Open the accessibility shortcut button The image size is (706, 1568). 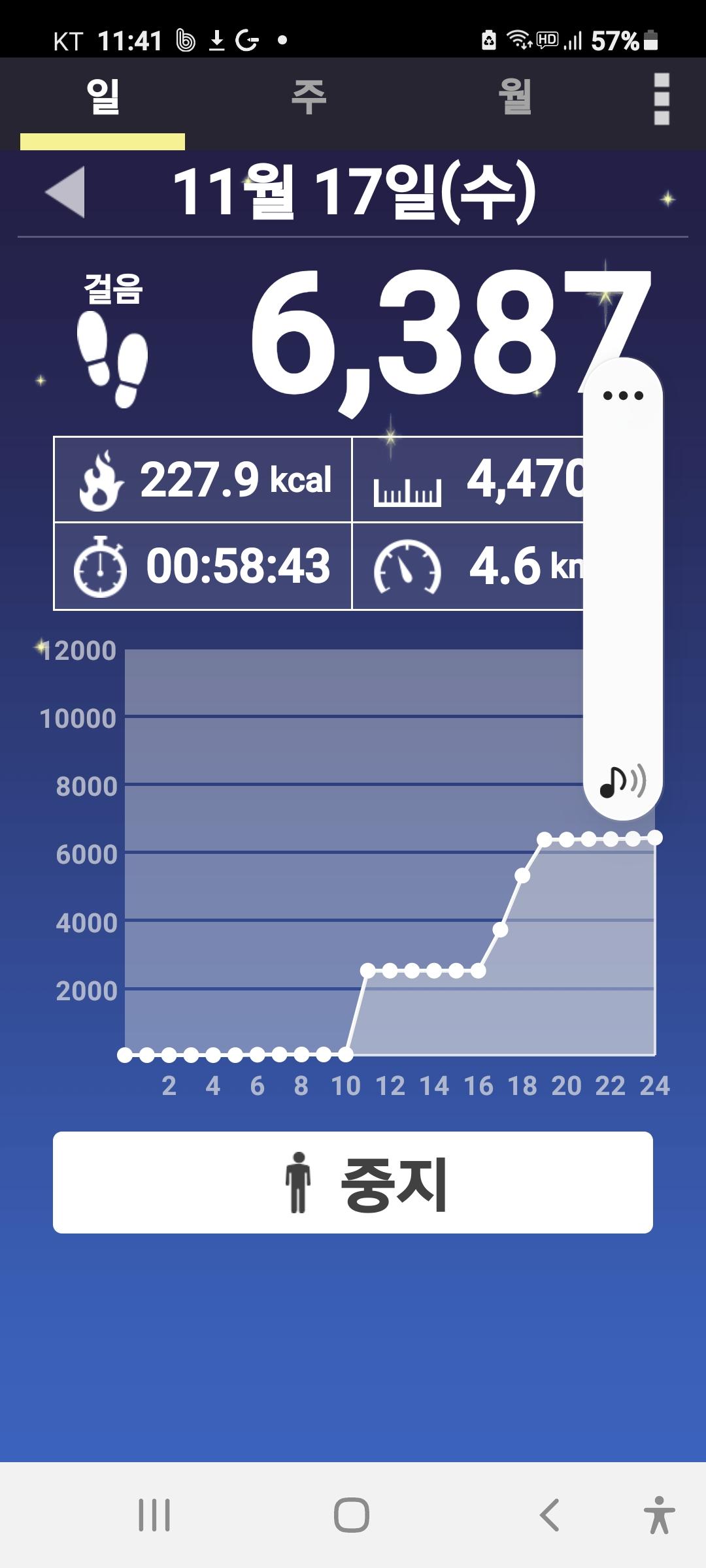[659, 1514]
